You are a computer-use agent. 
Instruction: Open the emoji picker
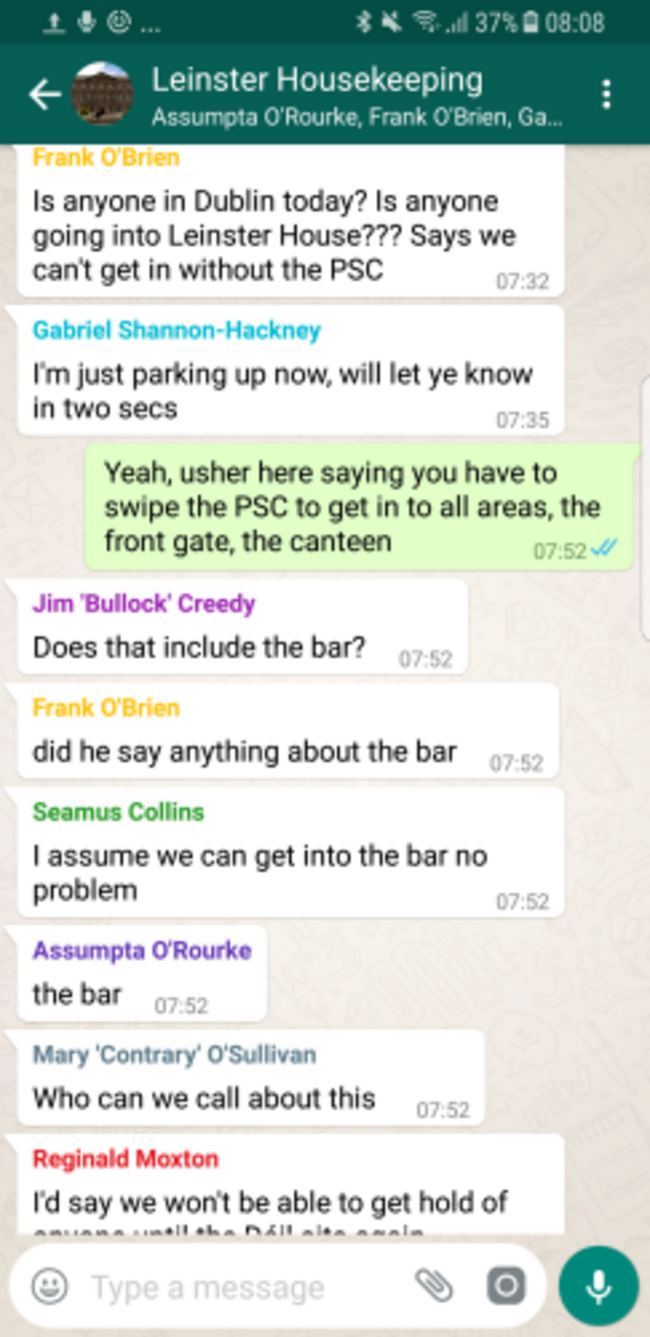point(49,1286)
